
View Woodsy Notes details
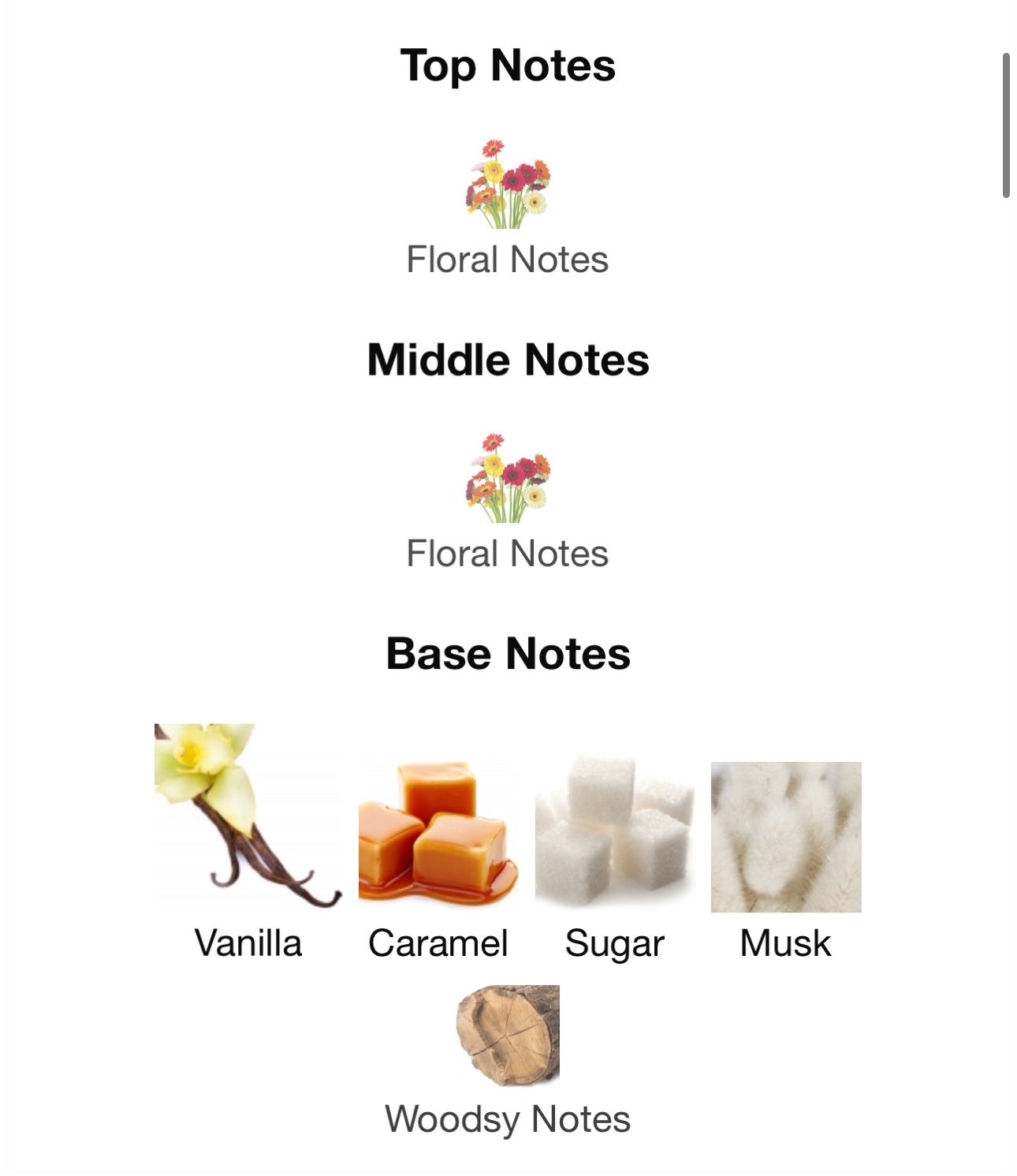tap(508, 1036)
